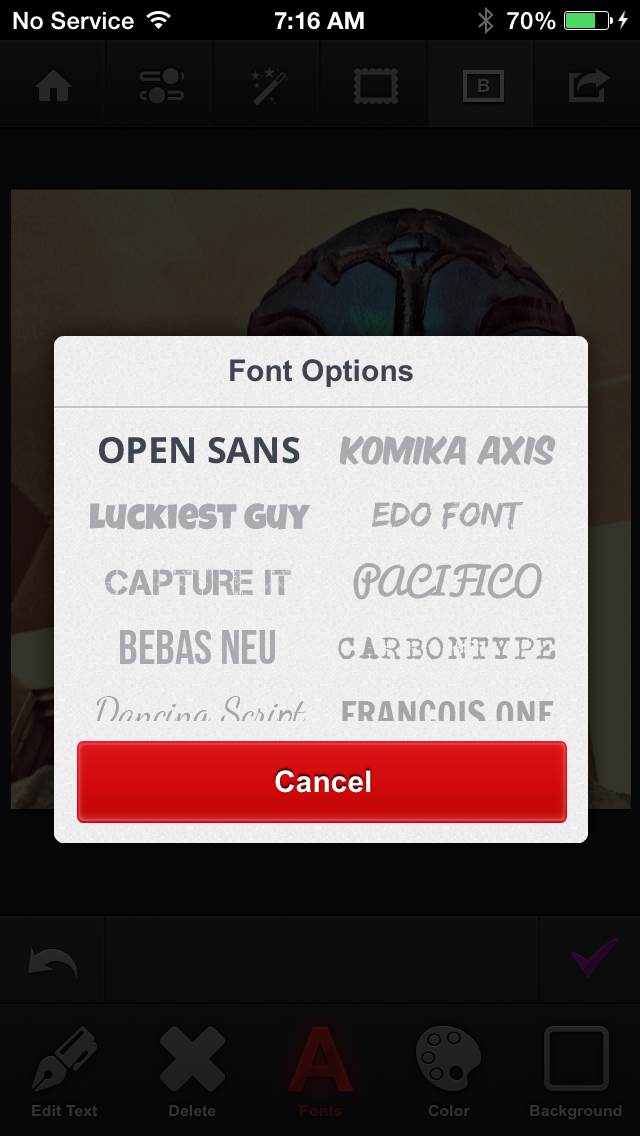Pick the Luckiest Guy font

point(199,516)
